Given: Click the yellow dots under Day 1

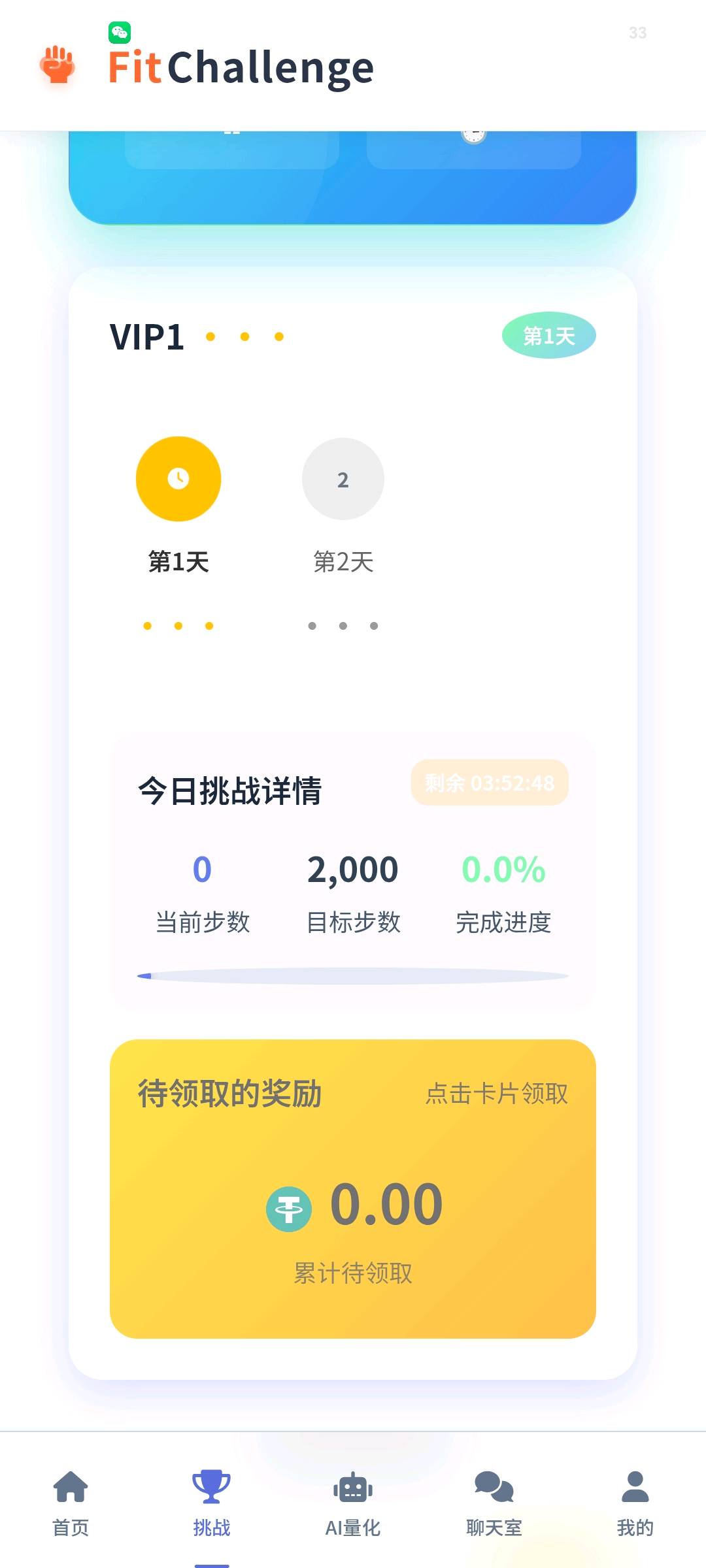Looking at the screenshot, I should click(x=178, y=625).
